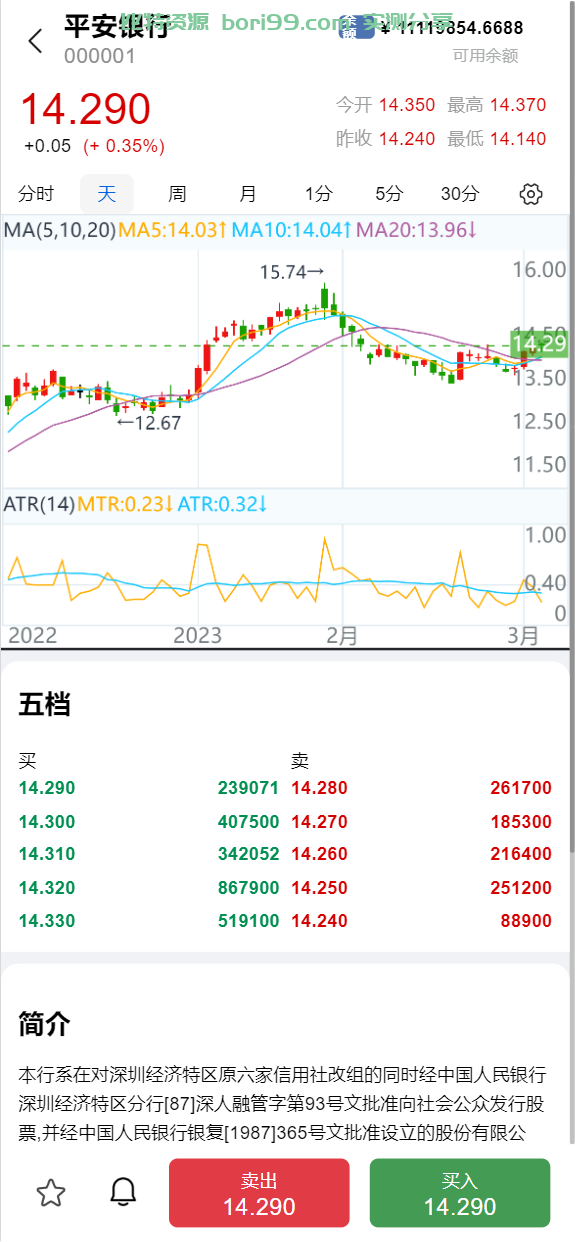
Task: Set a price alert with the bell
Action: (123, 1192)
